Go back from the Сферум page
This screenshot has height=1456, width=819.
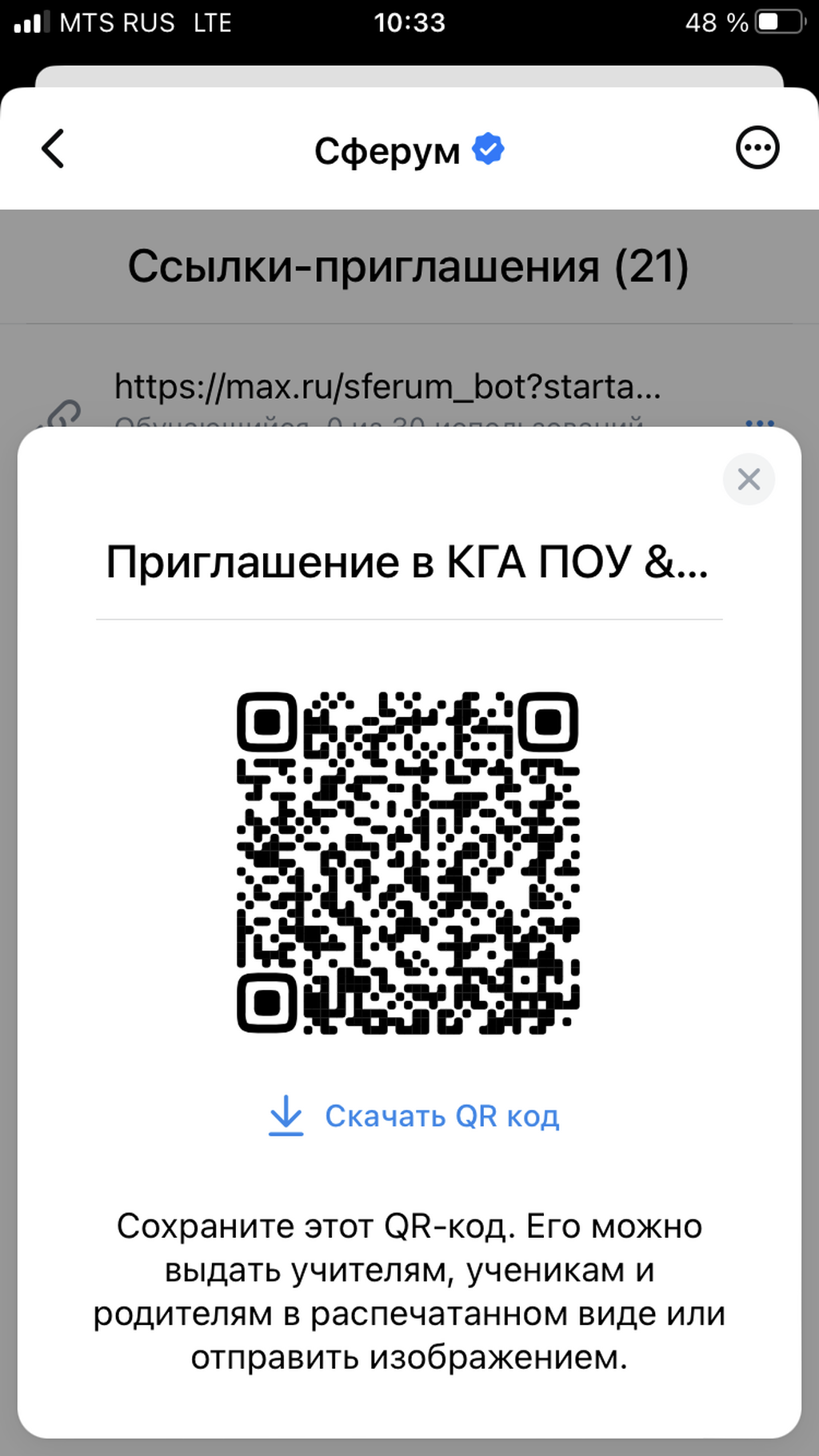tap(53, 149)
